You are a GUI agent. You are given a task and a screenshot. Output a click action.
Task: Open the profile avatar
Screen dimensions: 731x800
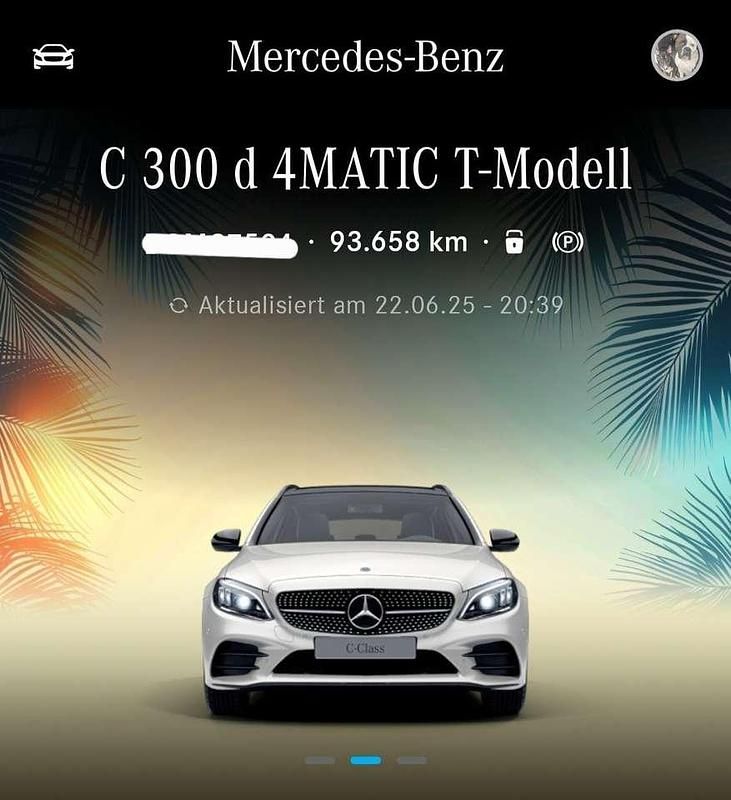pyautogui.click(x=677, y=55)
